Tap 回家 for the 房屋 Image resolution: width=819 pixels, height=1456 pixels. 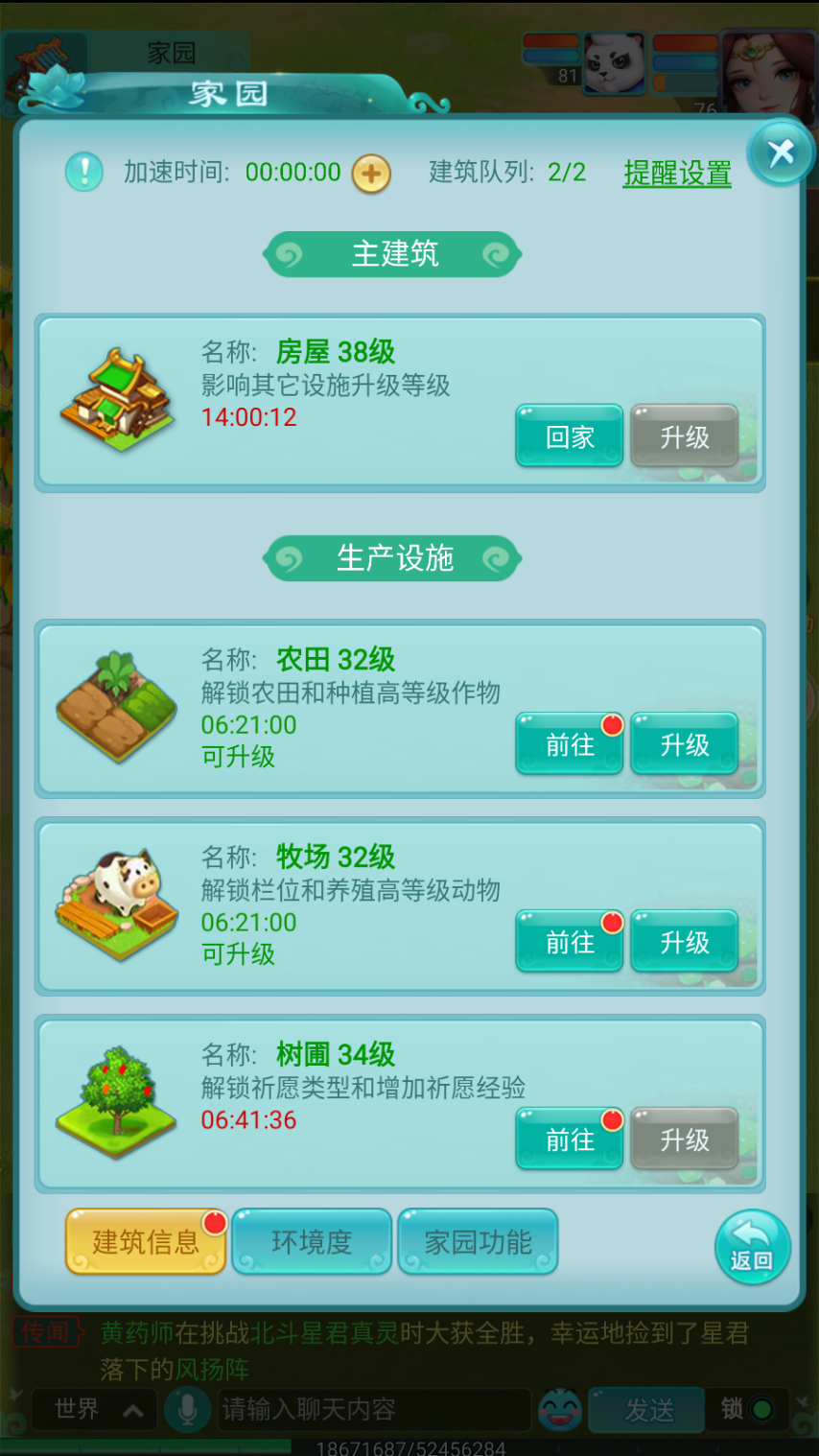click(x=570, y=437)
